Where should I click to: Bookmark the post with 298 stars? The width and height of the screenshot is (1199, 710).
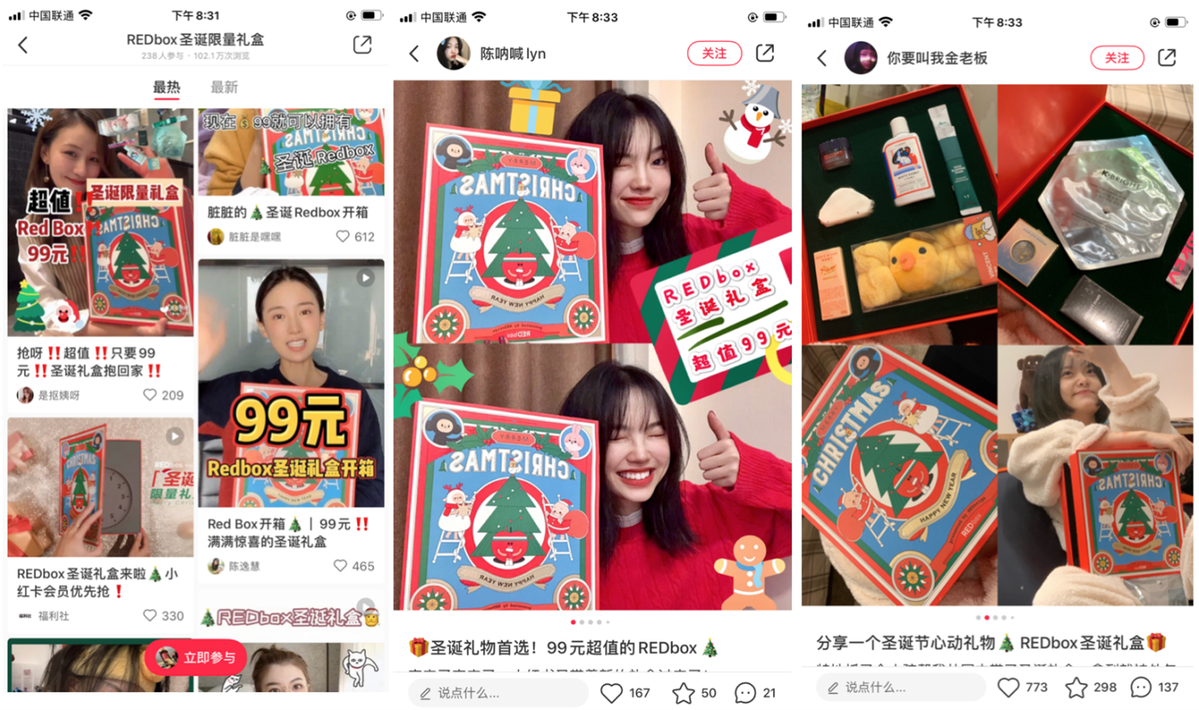point(1076,688)
